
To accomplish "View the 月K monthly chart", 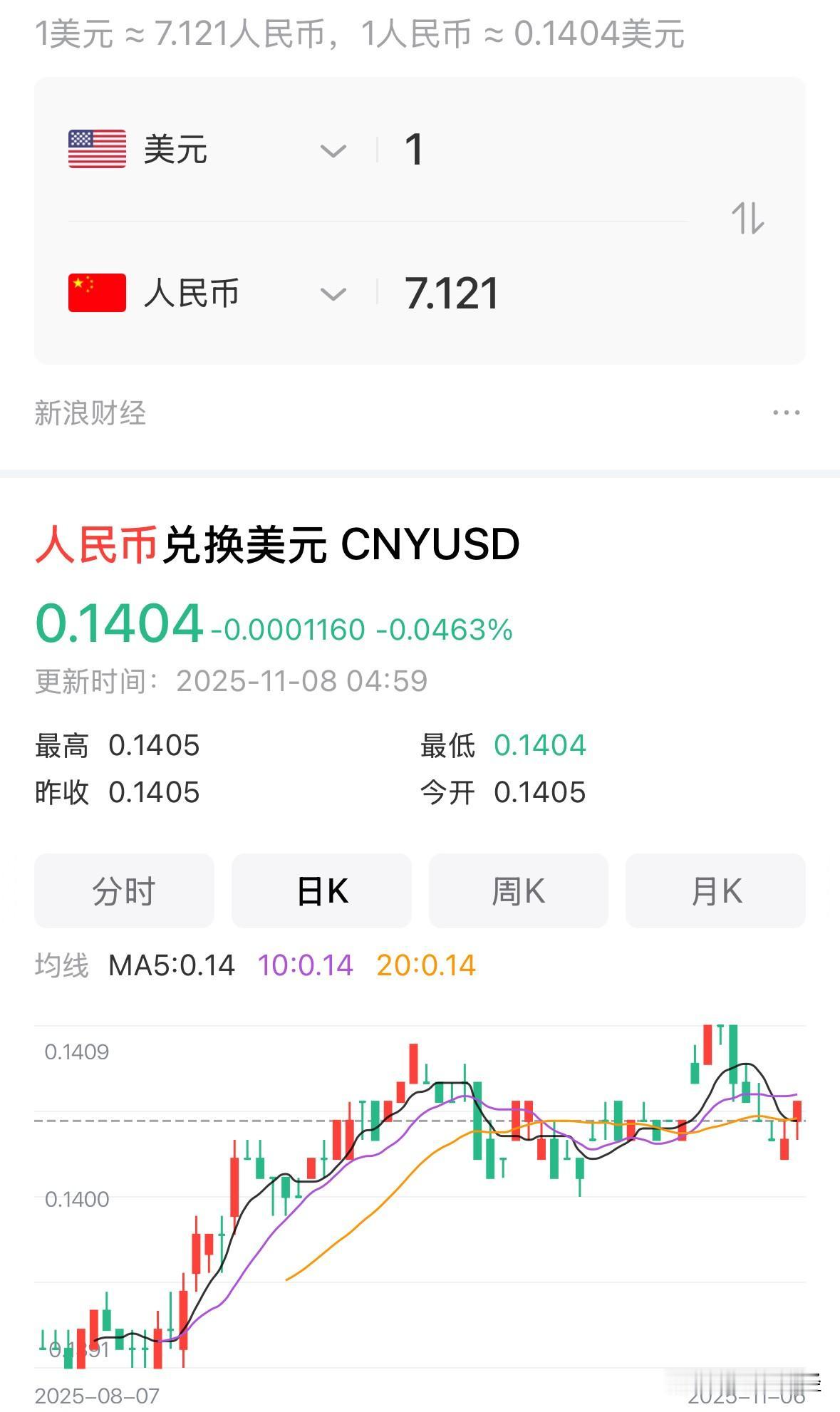I will [715, 891].
